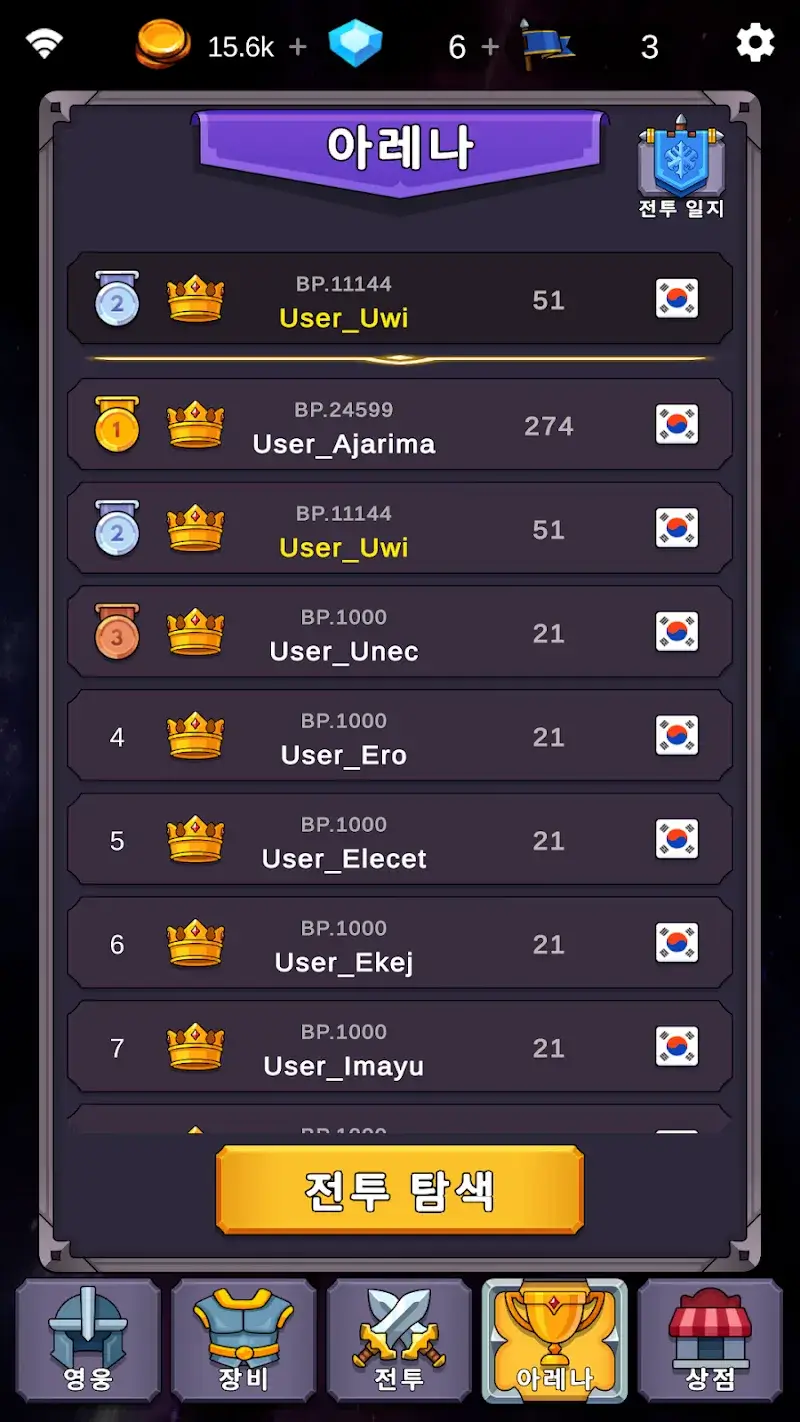Click the bronze medal beside User_Unec
This screenshot has height=1422, width=800.
pyautogui.click(x=117, y=632)
